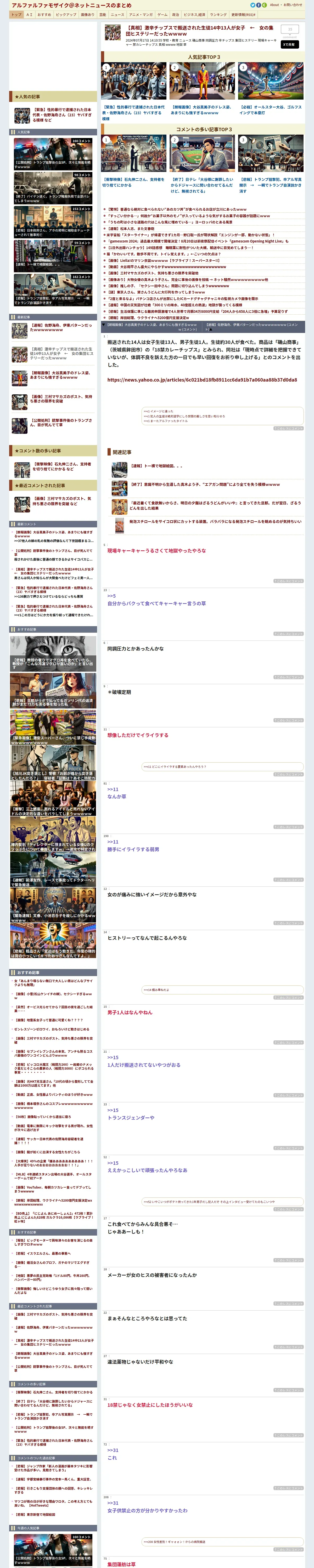This screenshot has height=1568, width=314.
Task: Open the About link in header
Action: pos(274,5)
